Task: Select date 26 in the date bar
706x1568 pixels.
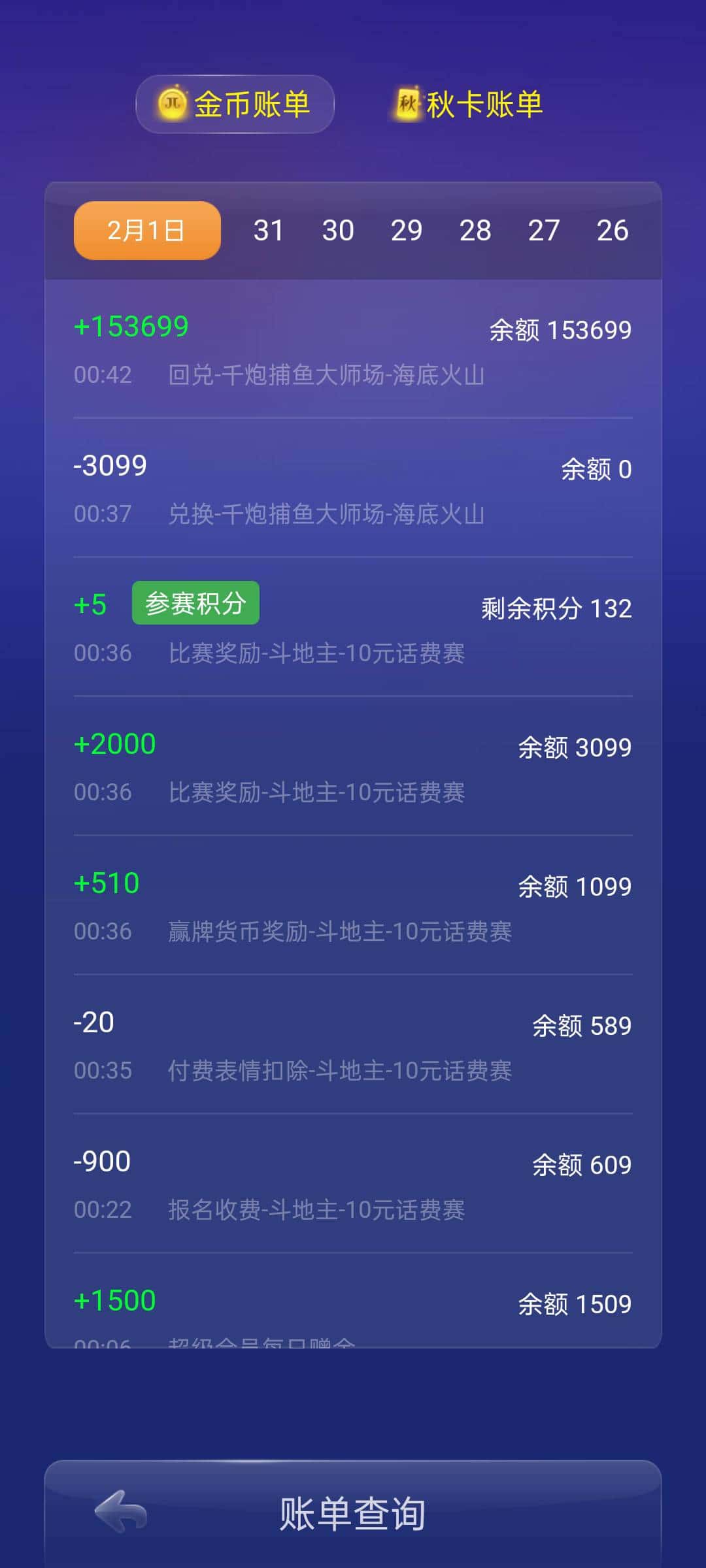Action: coord(613,230)
